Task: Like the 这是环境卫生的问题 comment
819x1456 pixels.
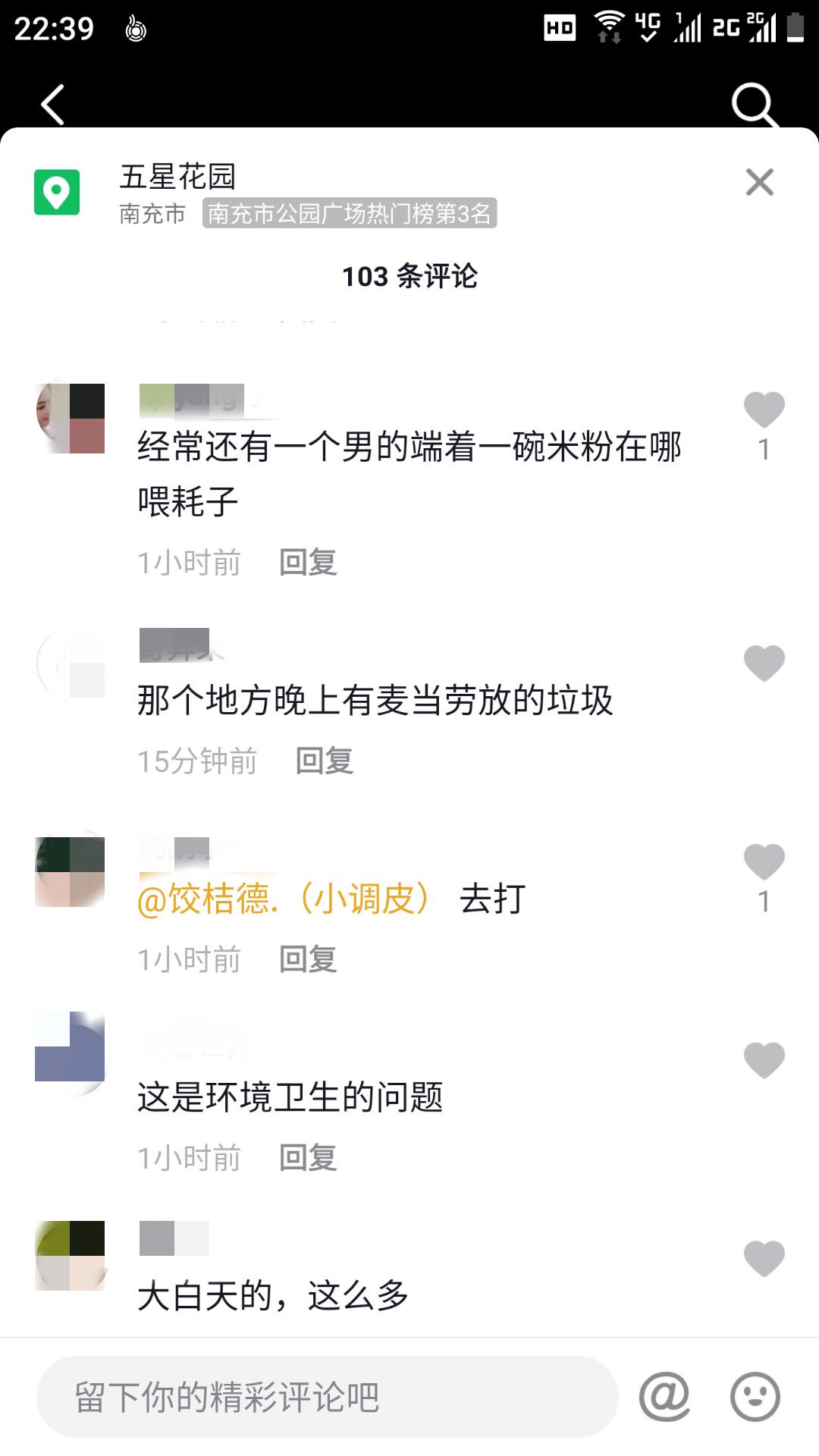Action: click(x=764, y=1060)
